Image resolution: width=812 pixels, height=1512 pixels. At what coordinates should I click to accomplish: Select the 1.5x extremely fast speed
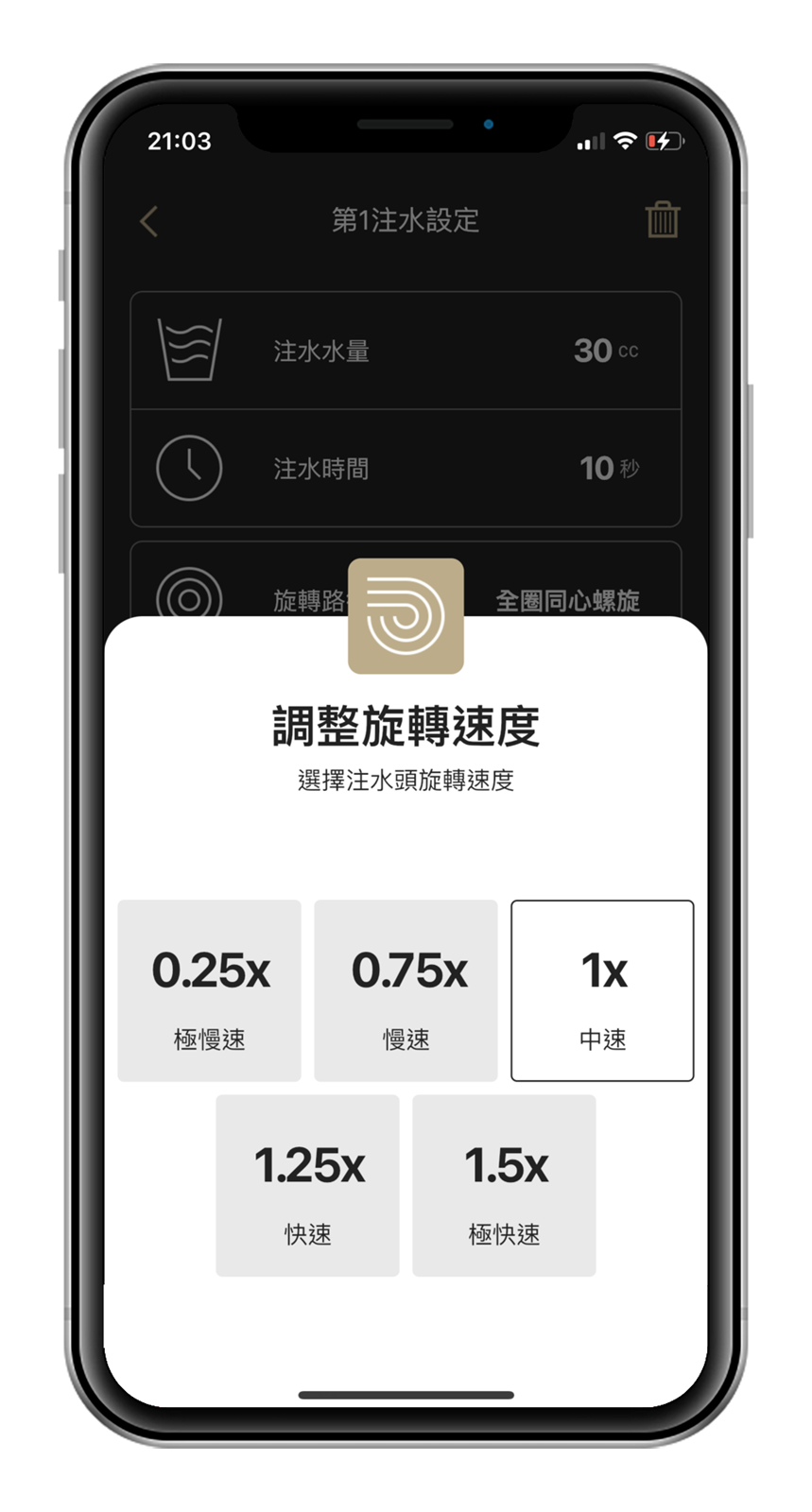504,1185
